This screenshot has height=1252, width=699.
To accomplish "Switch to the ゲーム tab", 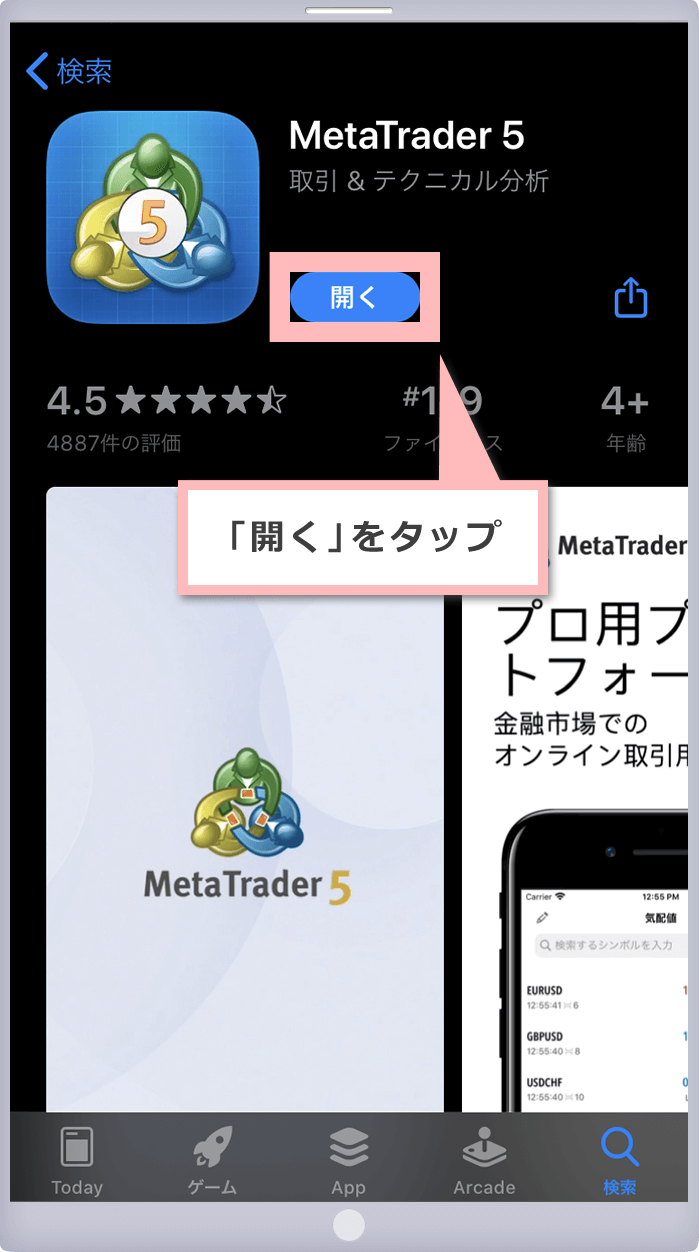I will pyautogui.click(x=213, y=1160).
